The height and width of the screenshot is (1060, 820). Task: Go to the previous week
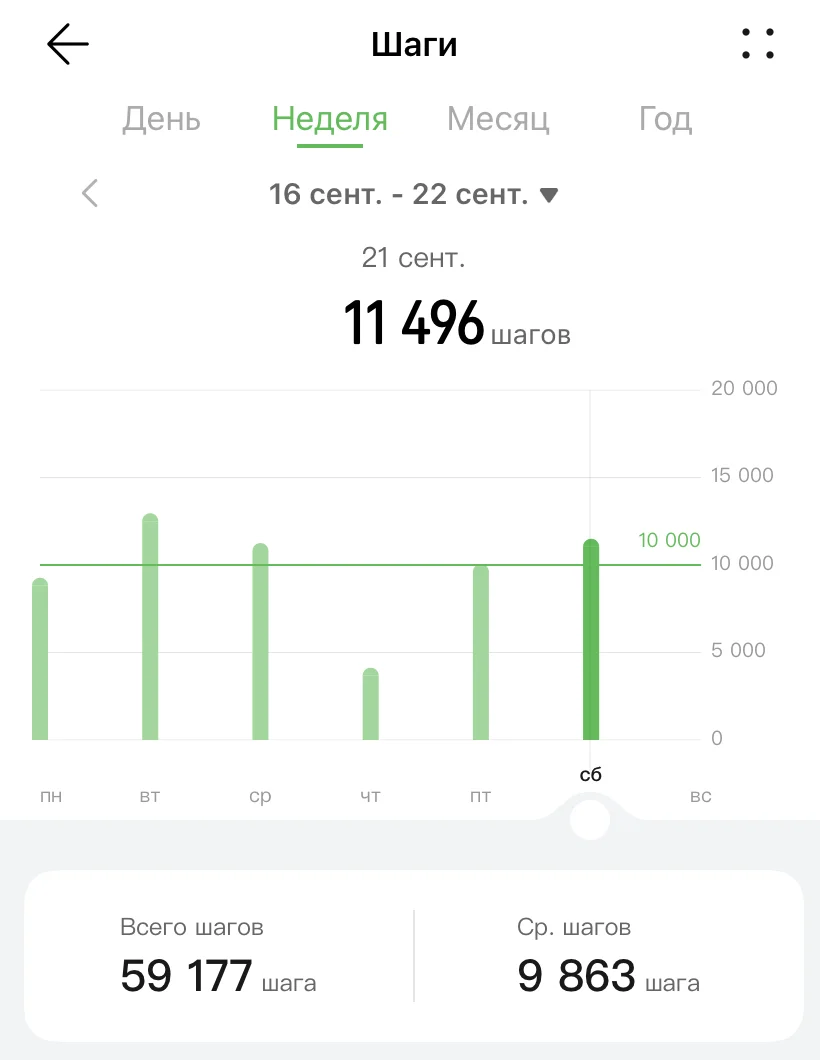point(90,193)
